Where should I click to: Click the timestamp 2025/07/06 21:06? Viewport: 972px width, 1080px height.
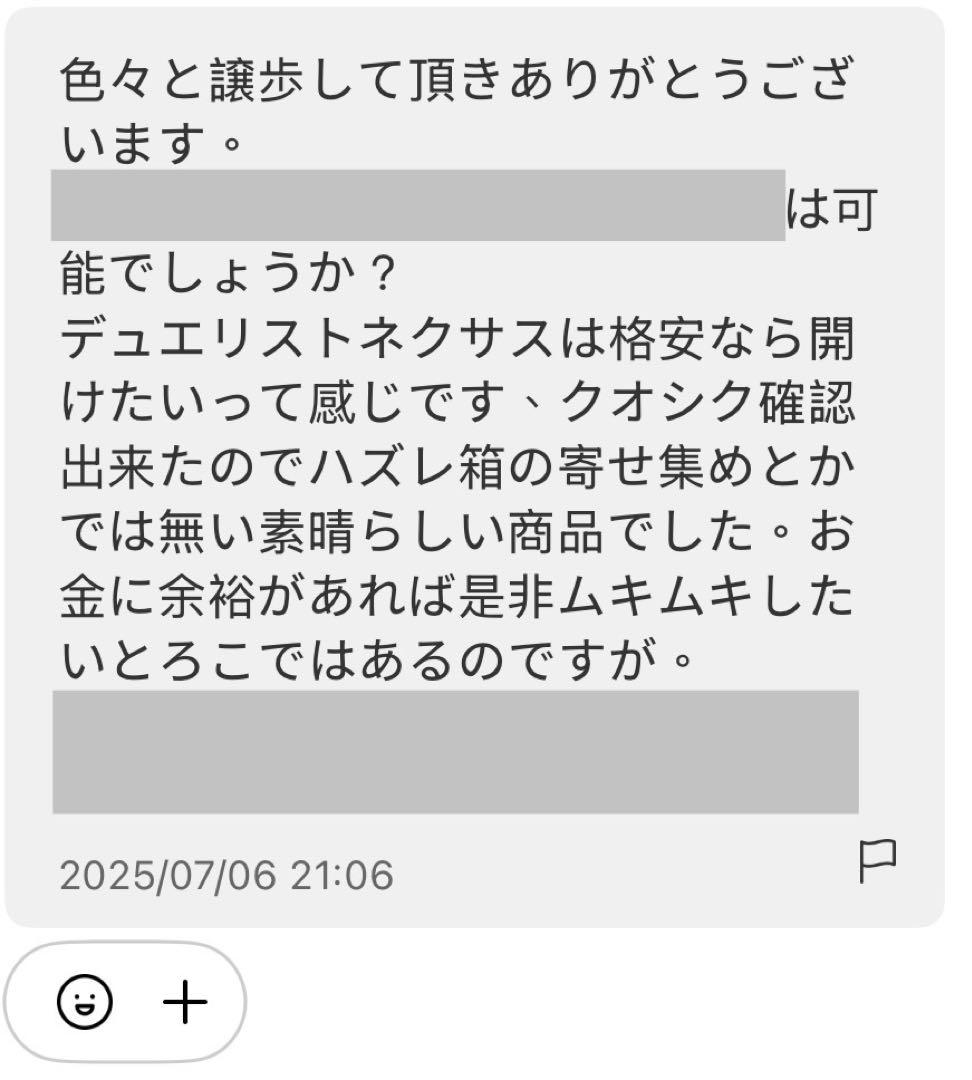pos(225,876)
